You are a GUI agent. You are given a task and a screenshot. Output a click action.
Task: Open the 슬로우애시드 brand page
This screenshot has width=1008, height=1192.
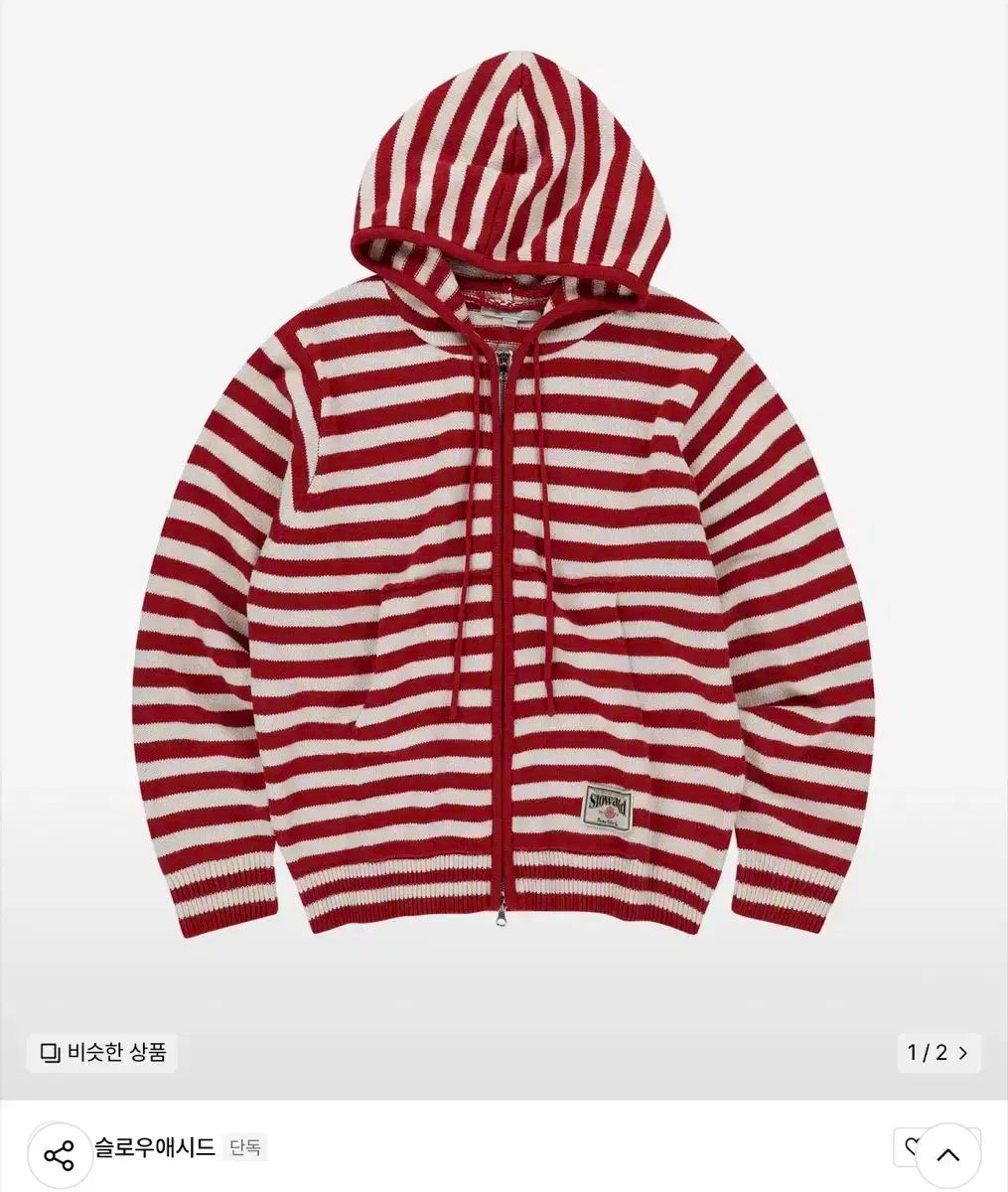(155, 1147)
